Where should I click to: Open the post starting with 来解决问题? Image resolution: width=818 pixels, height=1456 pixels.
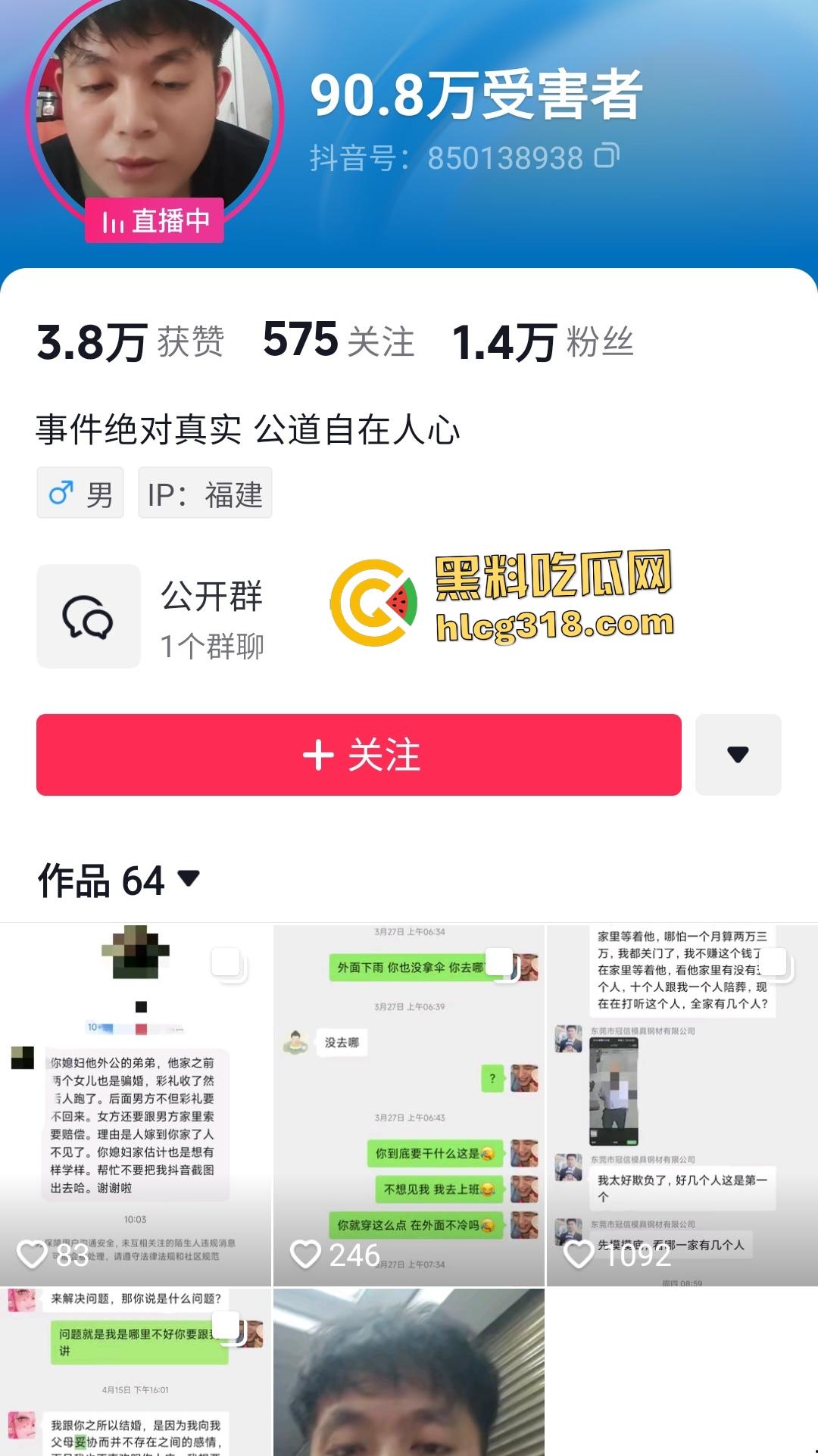click(x=136, y=1372)
